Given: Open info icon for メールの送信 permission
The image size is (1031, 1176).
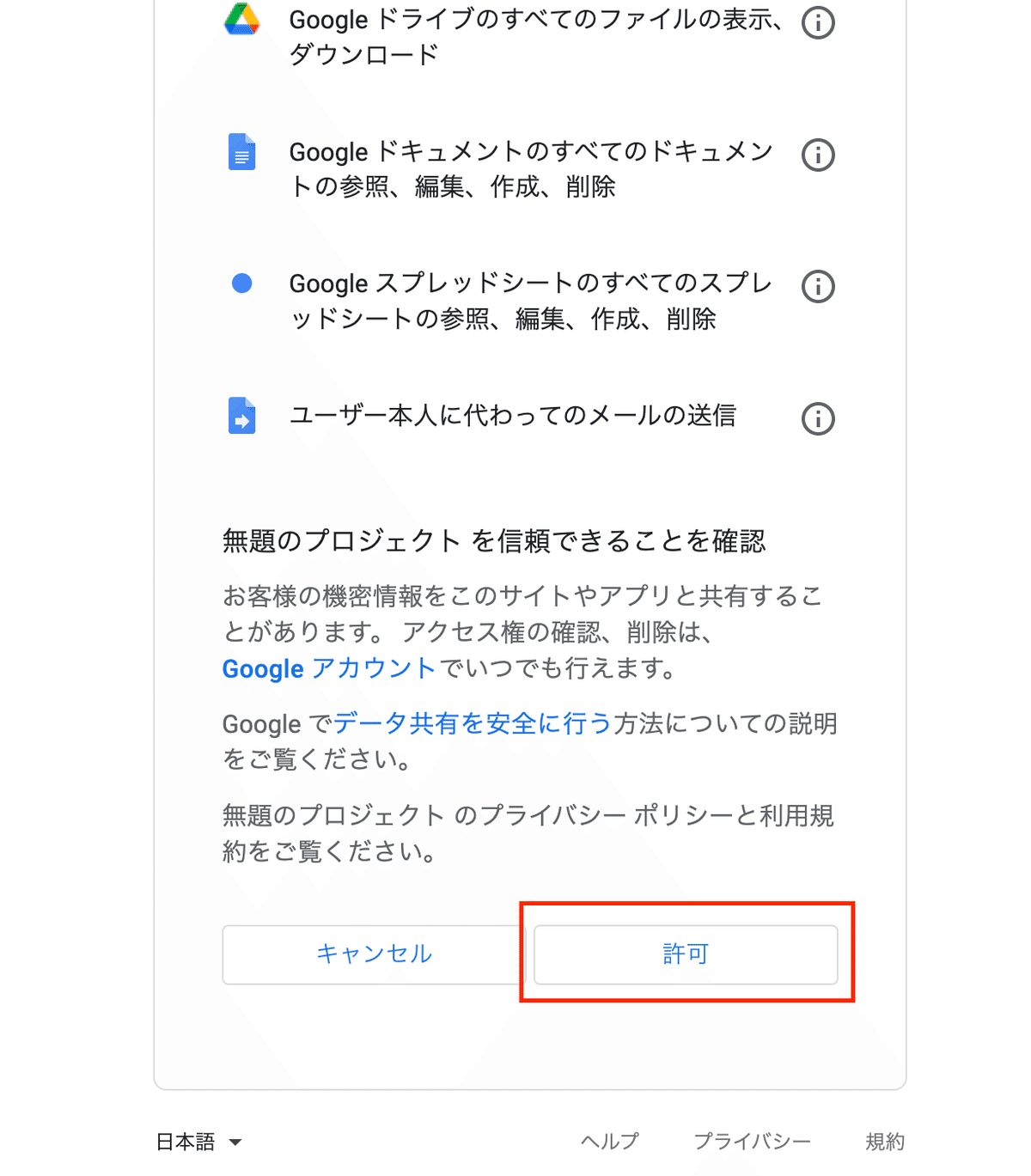Looking at the screenshot, I should click(x=818, y=419).
